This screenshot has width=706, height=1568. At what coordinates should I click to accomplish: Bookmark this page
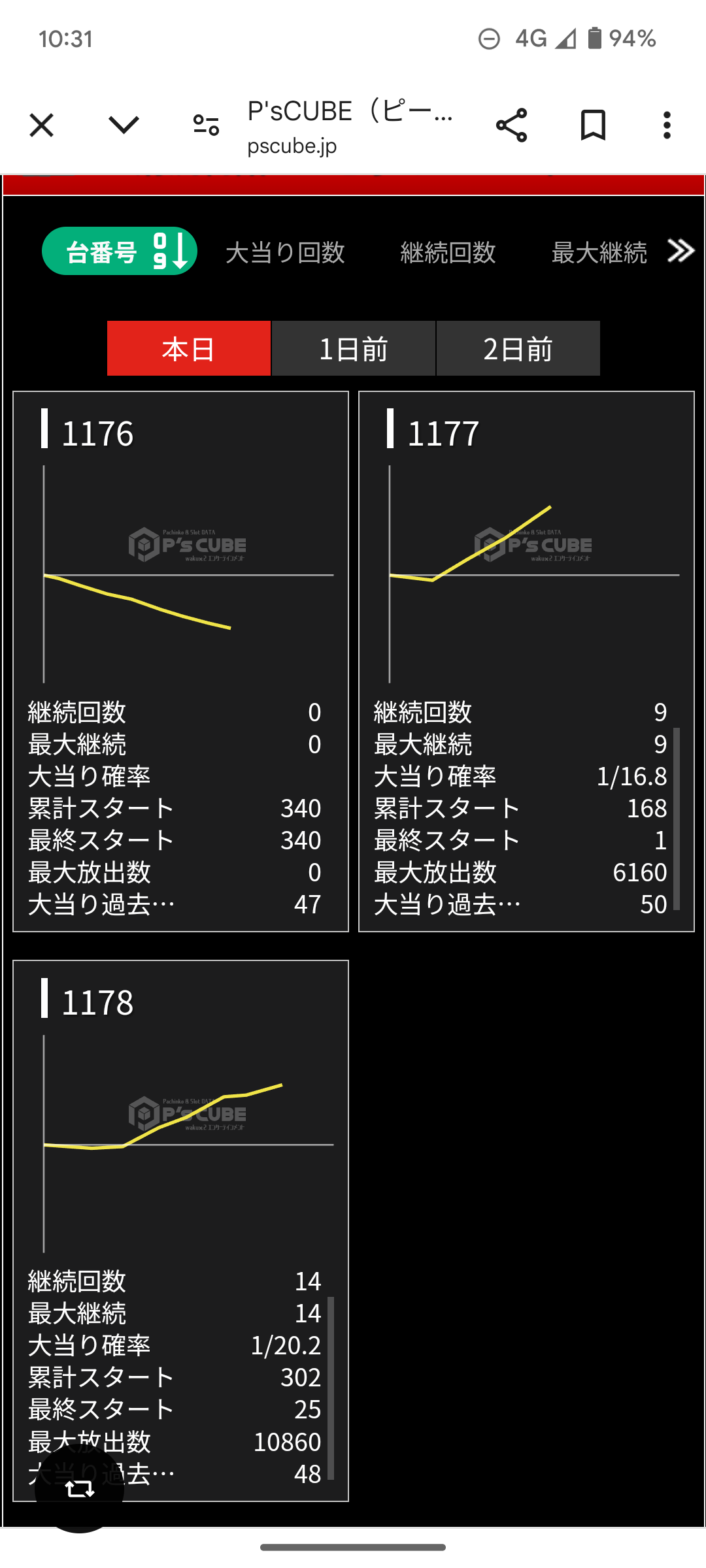(594, 125)
